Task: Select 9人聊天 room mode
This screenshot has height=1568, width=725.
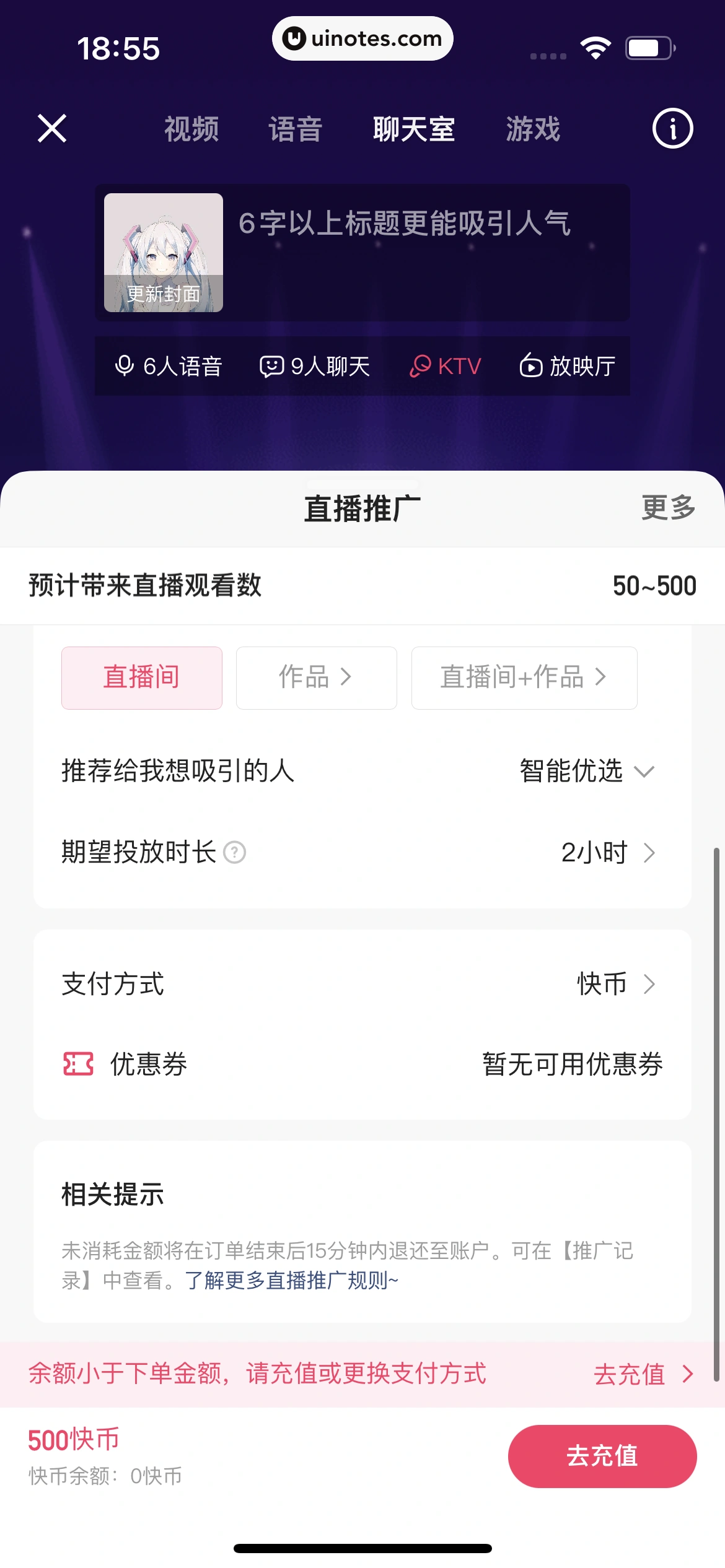Action: 315,366
